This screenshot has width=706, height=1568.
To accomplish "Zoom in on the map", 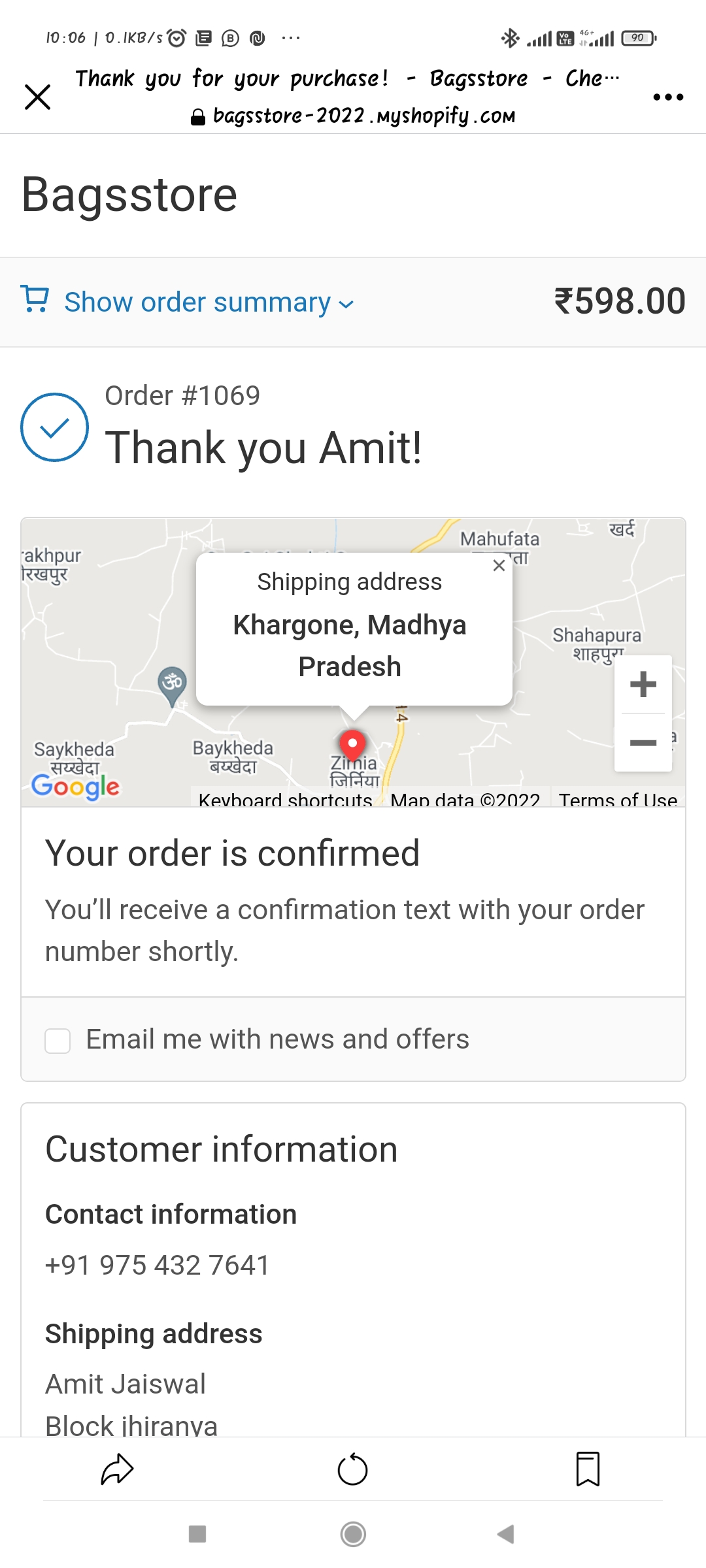I will click(x=643, y=685).
